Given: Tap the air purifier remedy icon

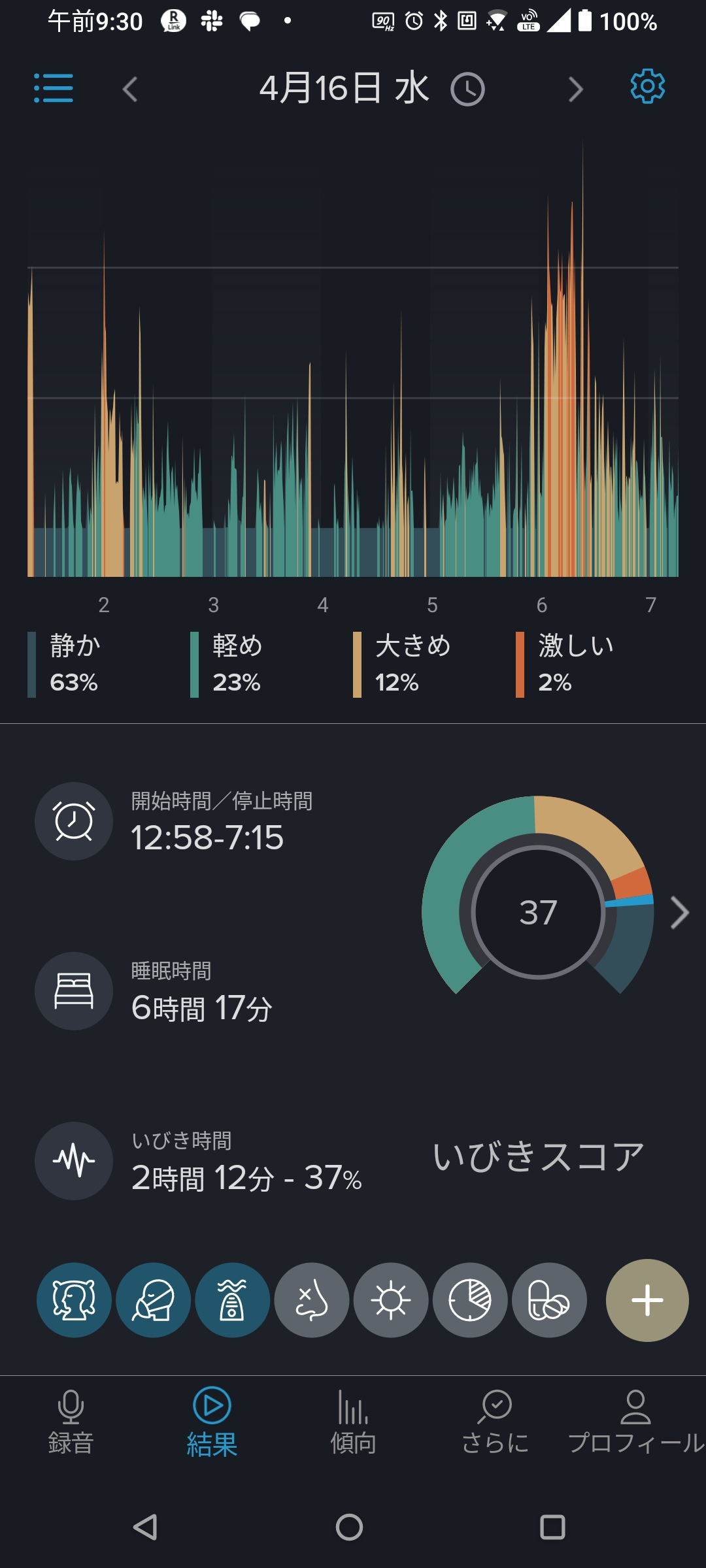Looking at the screenshot, I should pos(232,1300).
